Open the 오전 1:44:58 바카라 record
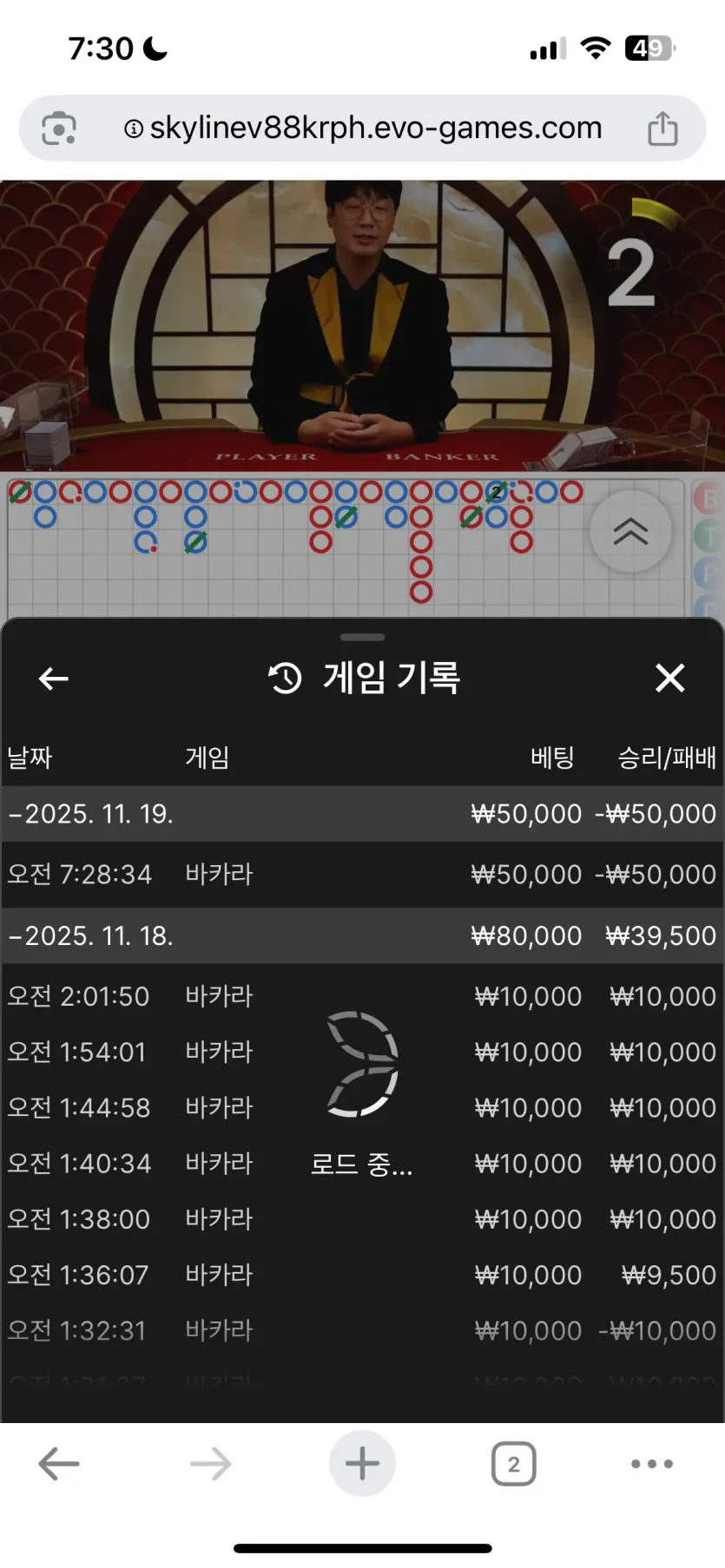This screenshot has height=1568, width=725. (x=362, y=1107)
